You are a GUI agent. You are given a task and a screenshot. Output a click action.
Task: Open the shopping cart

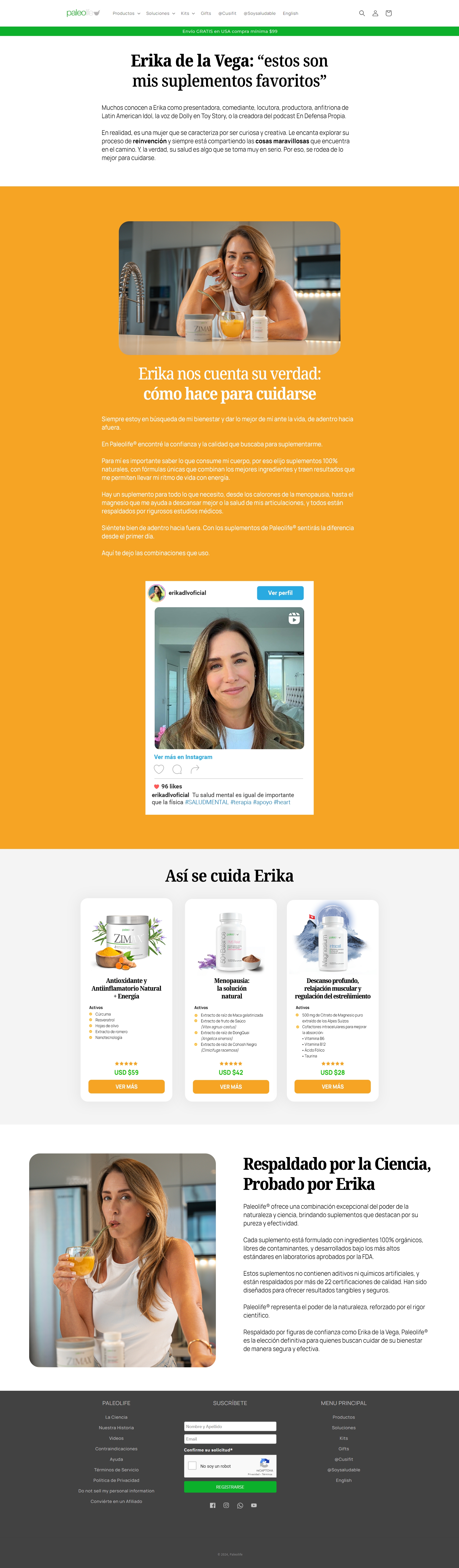click(388, 13)
